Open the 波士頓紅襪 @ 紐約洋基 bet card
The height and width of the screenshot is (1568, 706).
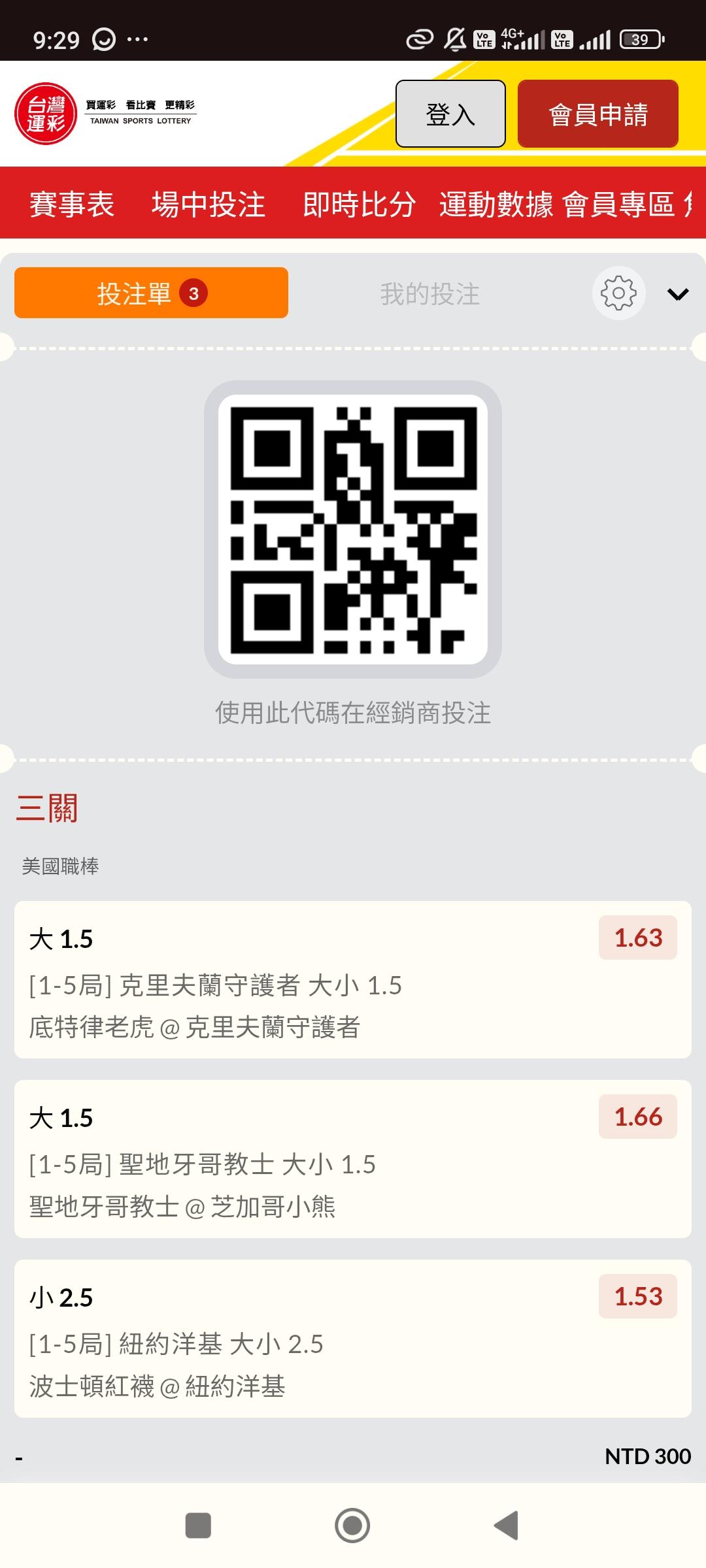point(353,1339)
